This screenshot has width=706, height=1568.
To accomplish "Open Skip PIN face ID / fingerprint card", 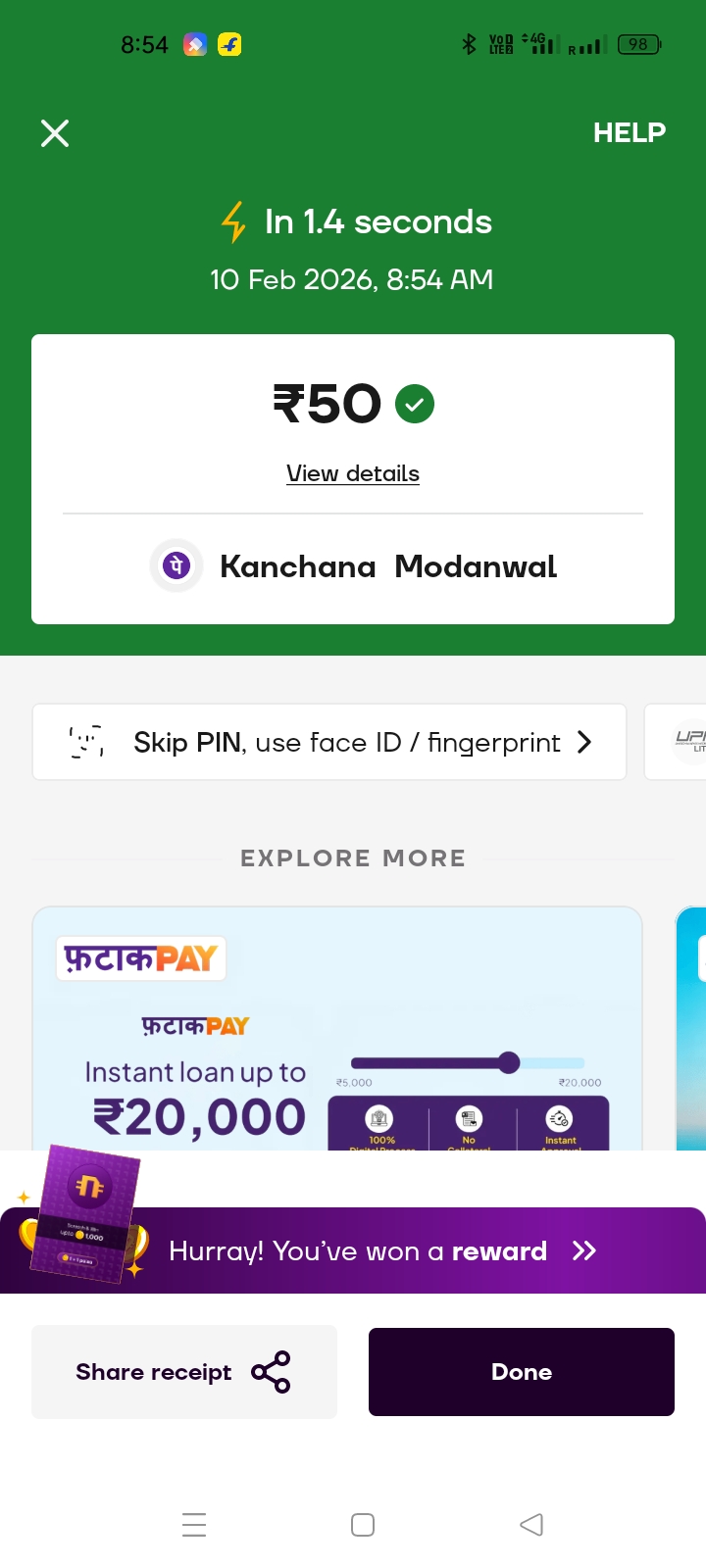I will tap(329, 743).
